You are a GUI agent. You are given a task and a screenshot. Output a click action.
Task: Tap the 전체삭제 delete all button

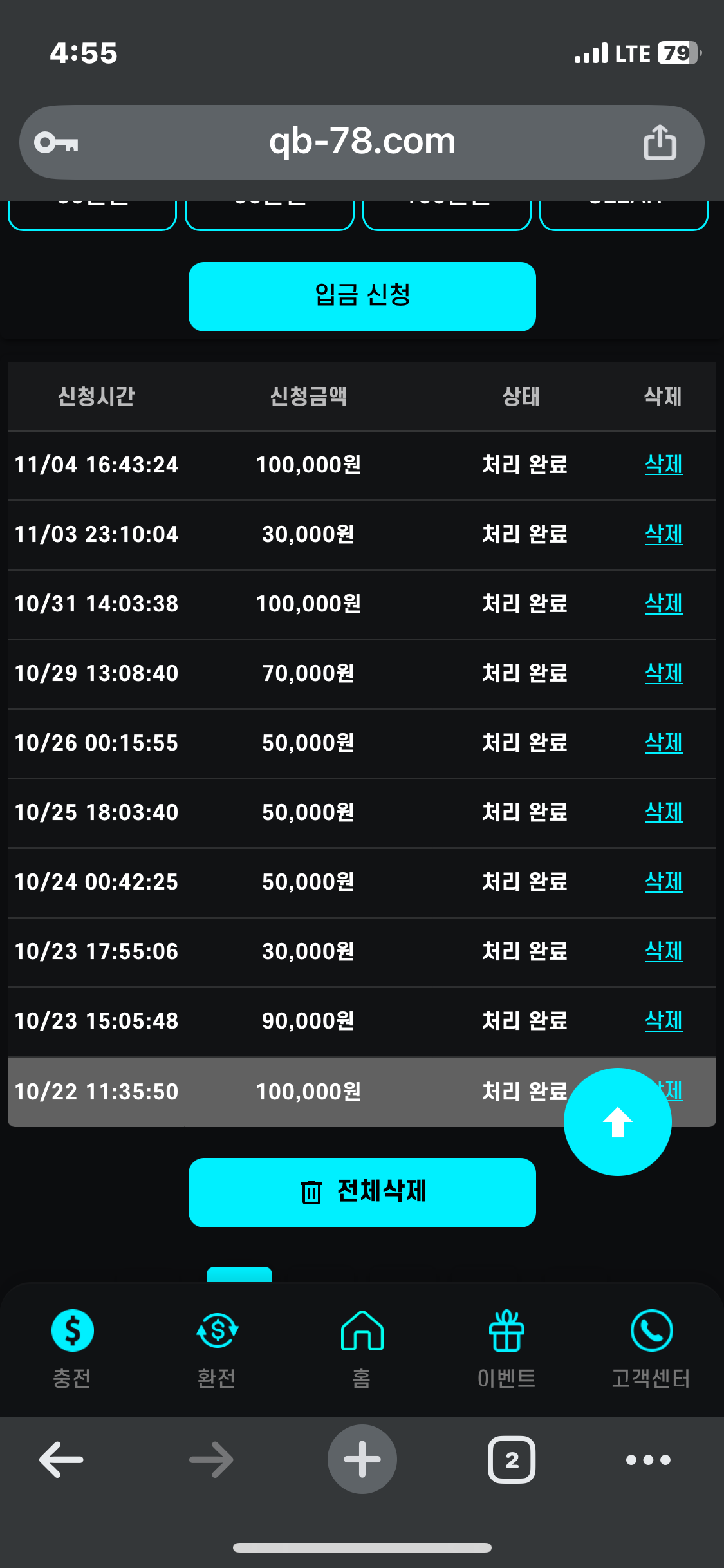click(x=362, y=1192)
